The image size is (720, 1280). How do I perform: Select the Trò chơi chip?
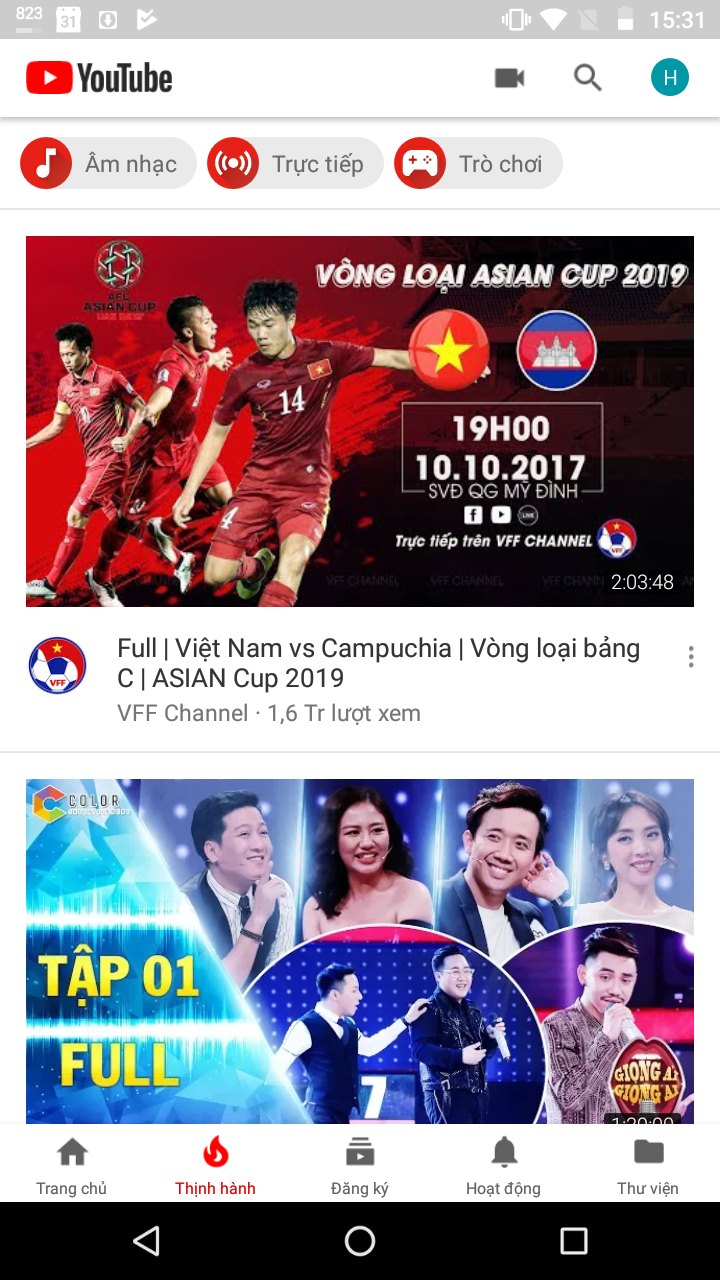pos(478,164)
